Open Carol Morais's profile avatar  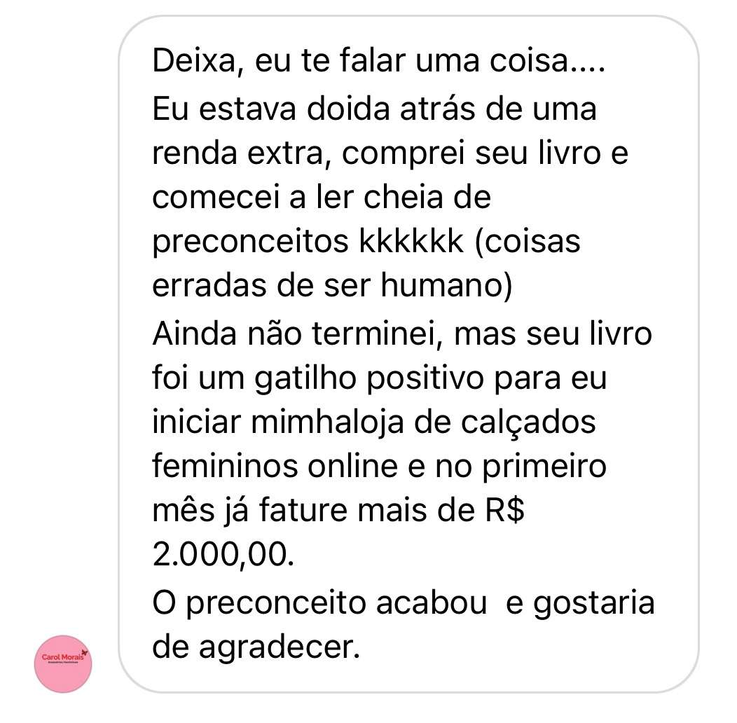click(63, 663)
